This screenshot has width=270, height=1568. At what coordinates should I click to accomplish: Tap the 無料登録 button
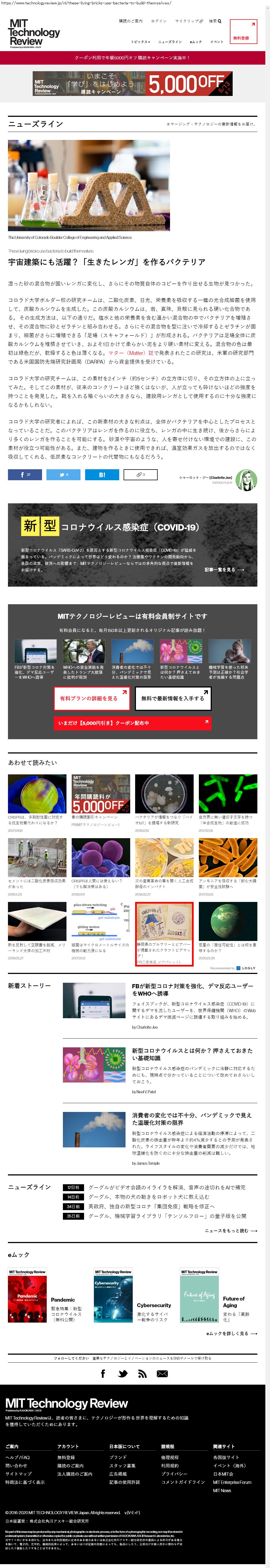point(241,32)
